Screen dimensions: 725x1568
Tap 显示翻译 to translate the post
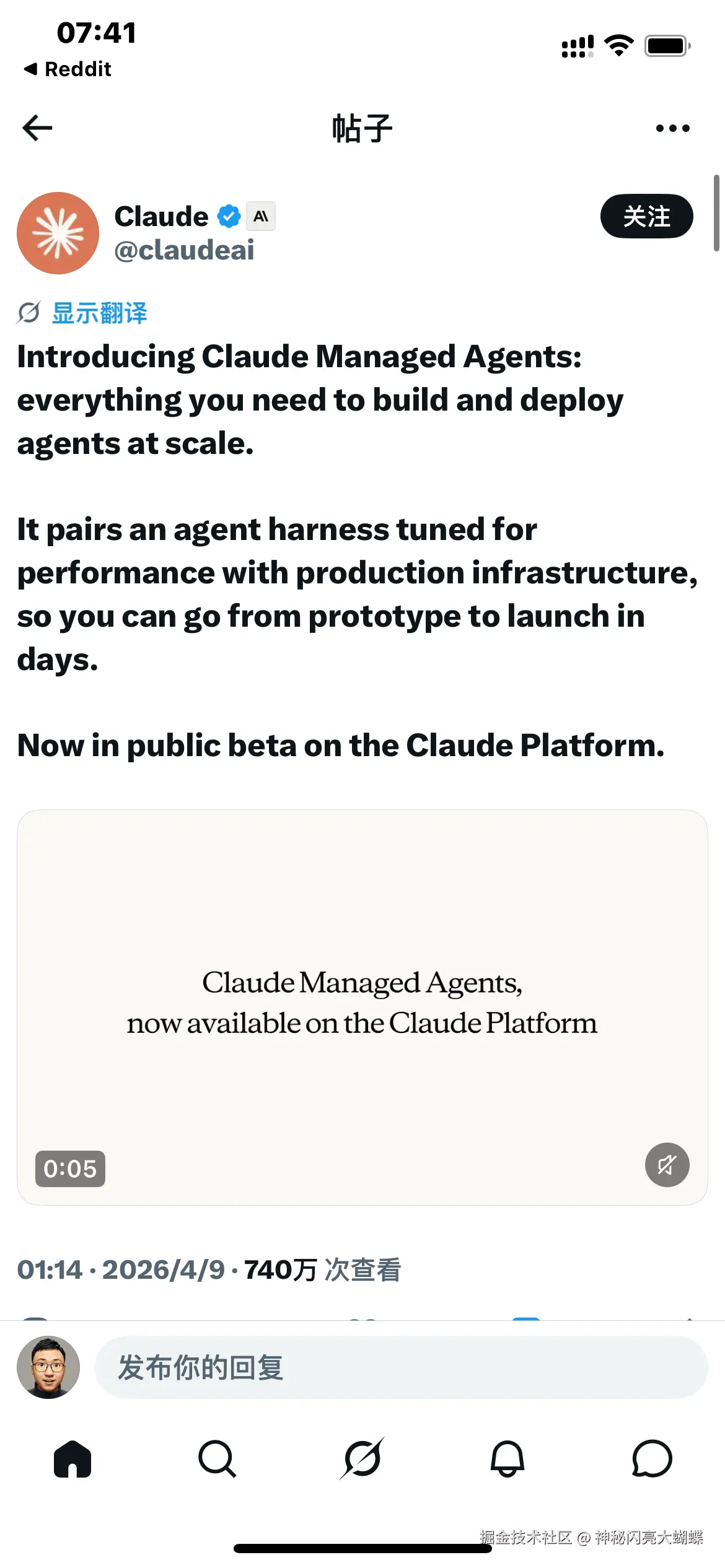[x=99, y=313]
